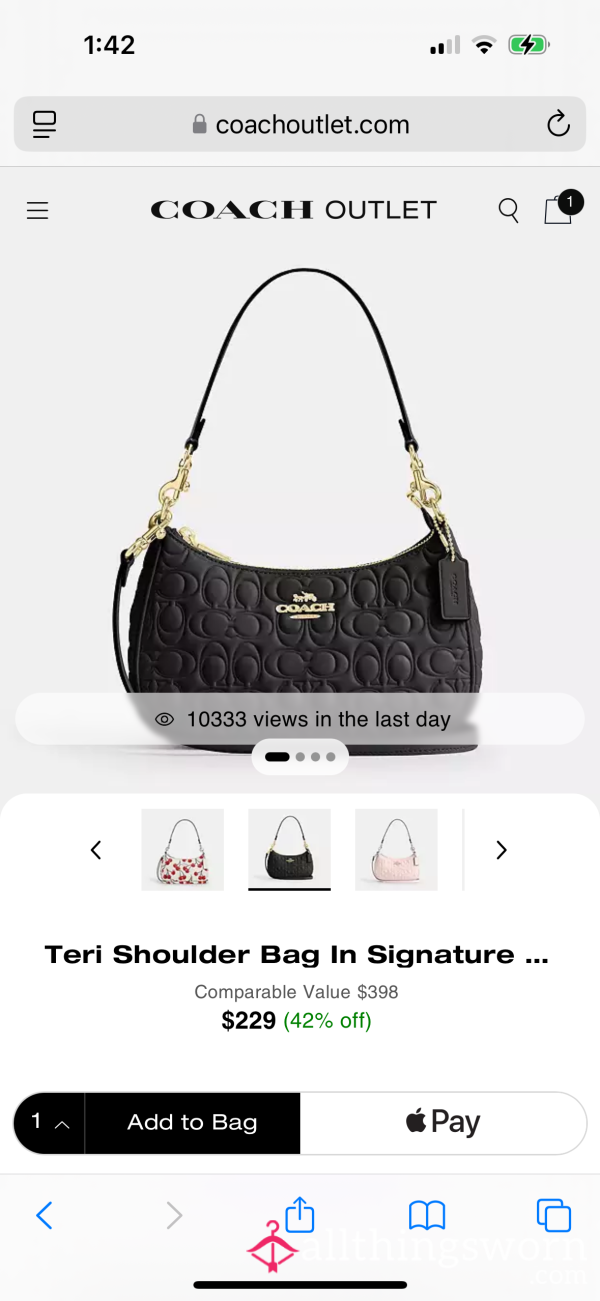Open Safari bookmarks

coord(427,1215)
